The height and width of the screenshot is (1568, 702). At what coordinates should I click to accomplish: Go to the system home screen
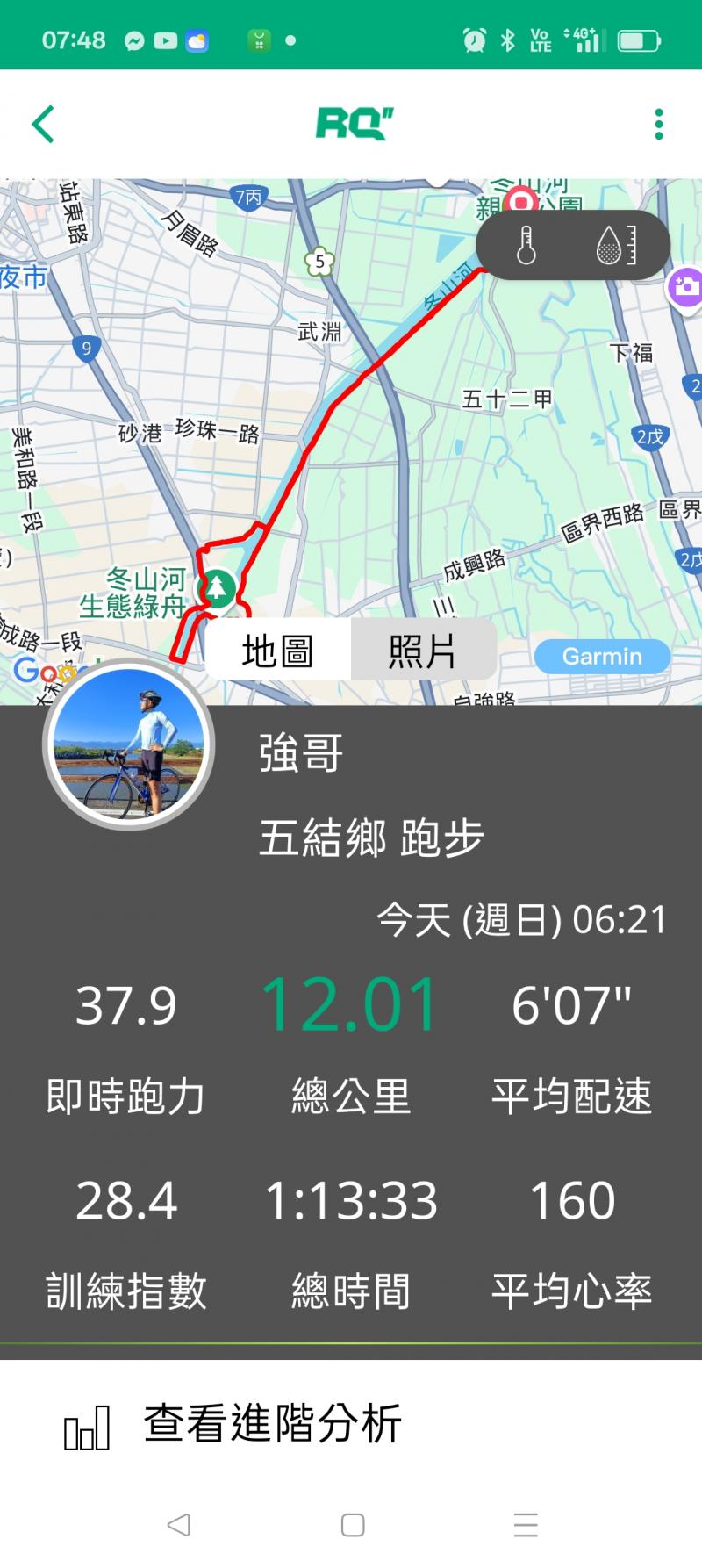click(353, 1525)
